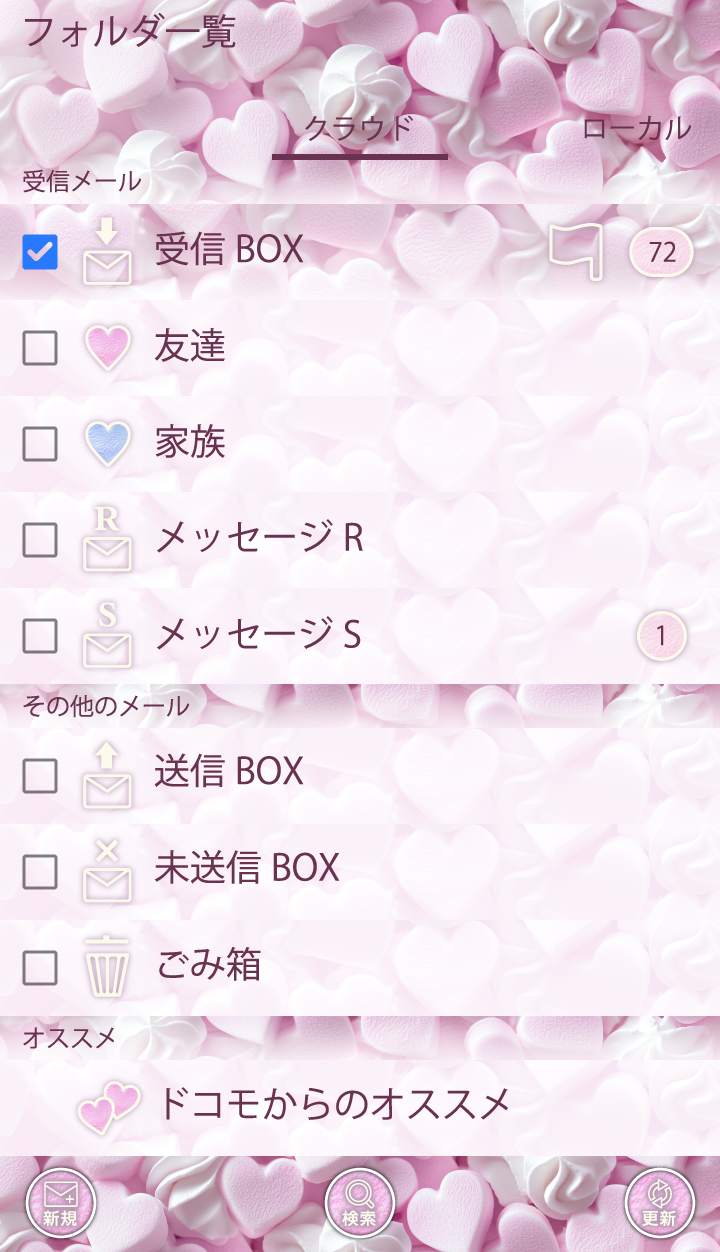Viewport: 720px width, 1252px height.
Task: Switch to the ローカル tab
Action: coord(636,128)
